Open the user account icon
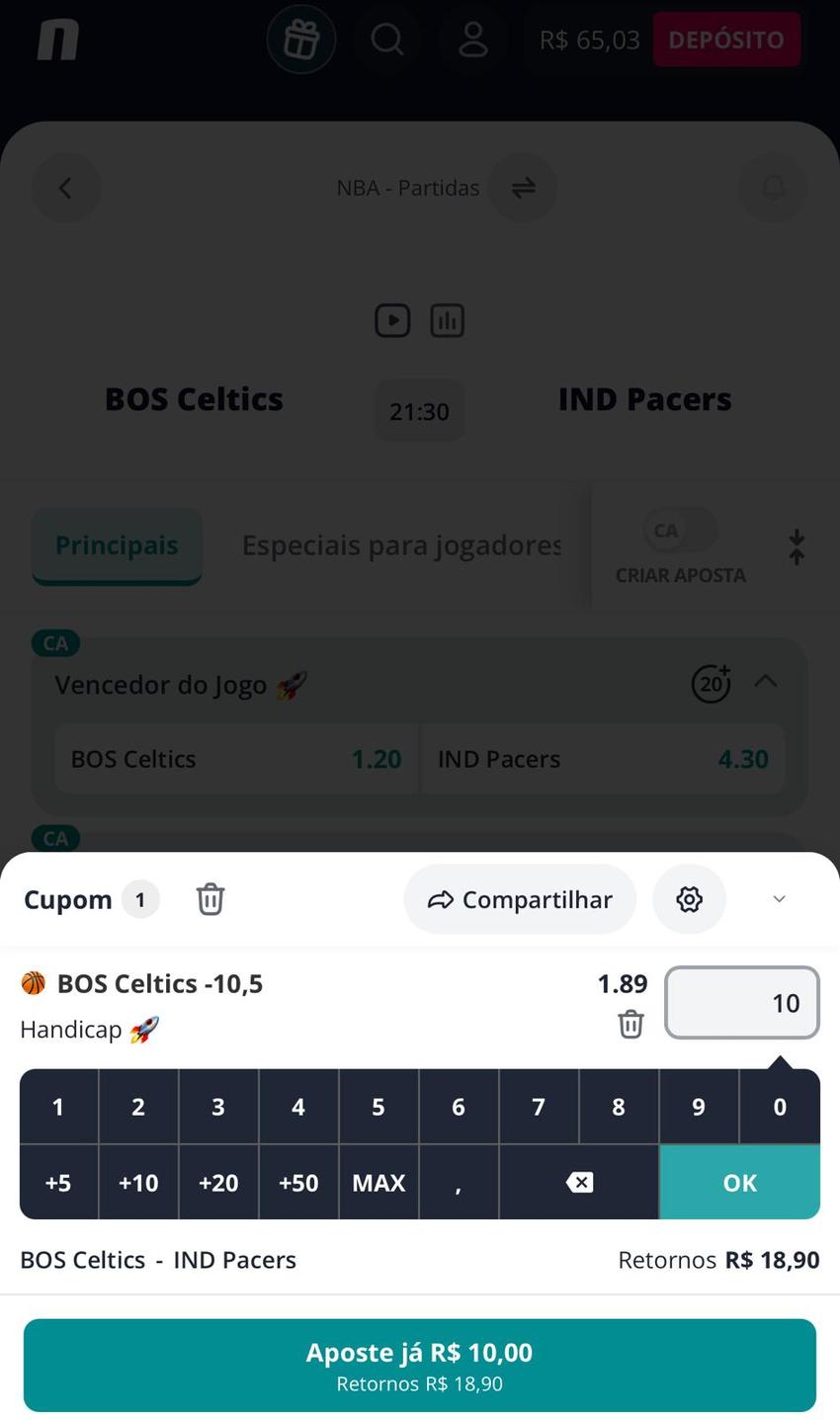The width and height of the screenshot is (840, 1420). [473, 40]
